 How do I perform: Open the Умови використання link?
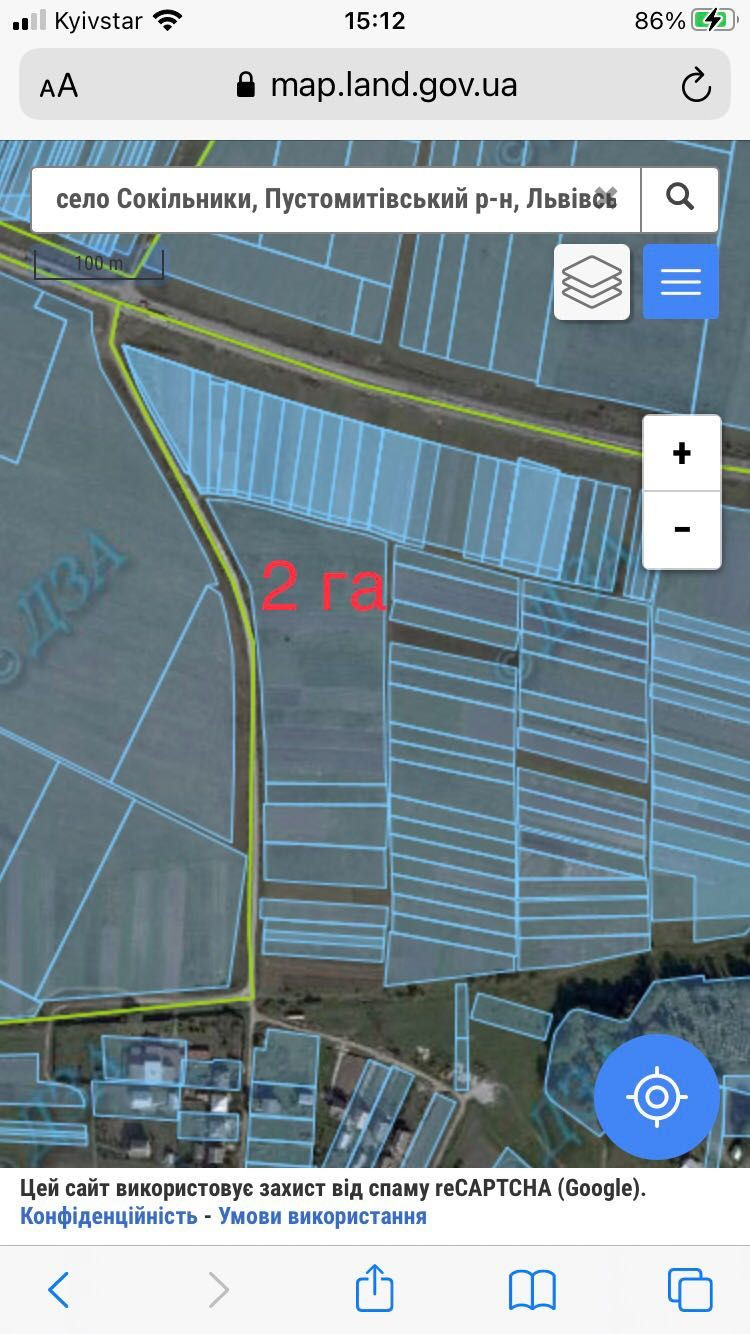322,1217
